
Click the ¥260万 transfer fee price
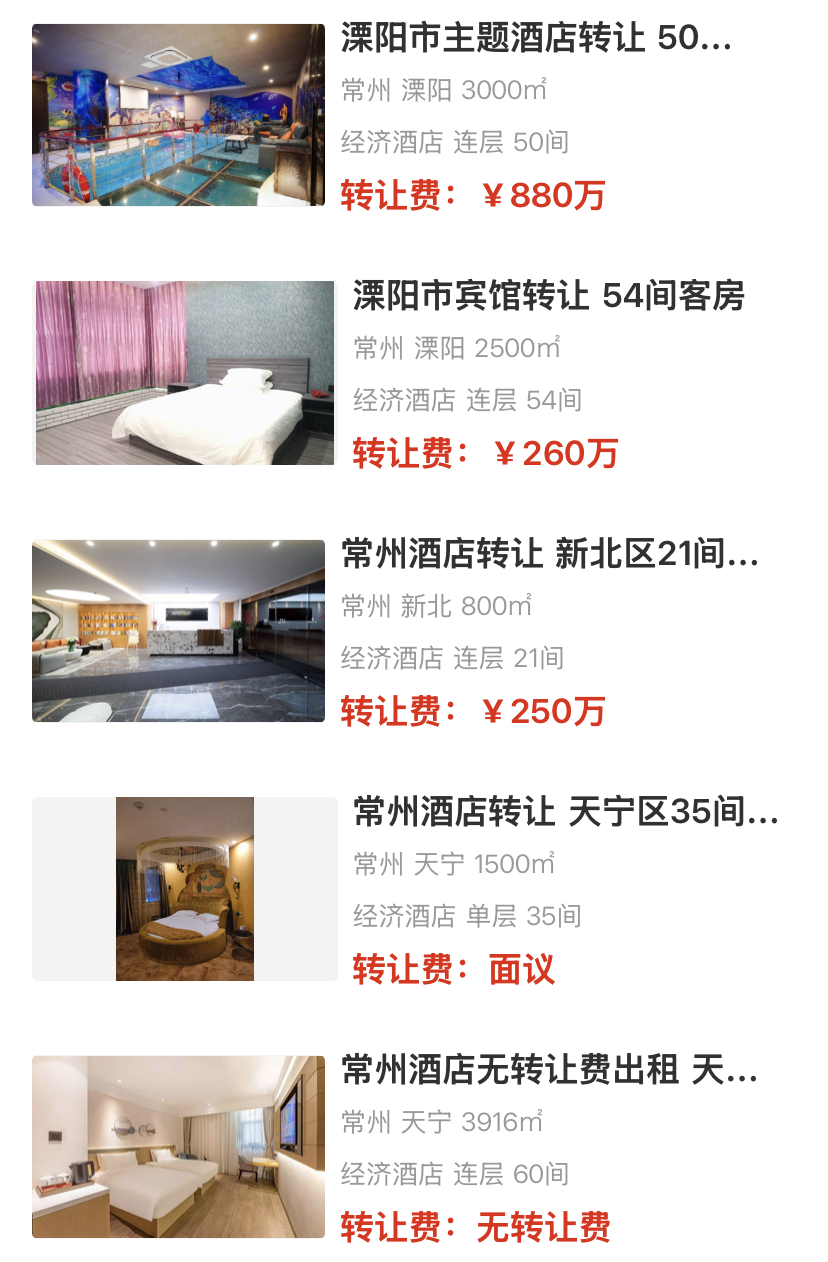coord(485,455)
